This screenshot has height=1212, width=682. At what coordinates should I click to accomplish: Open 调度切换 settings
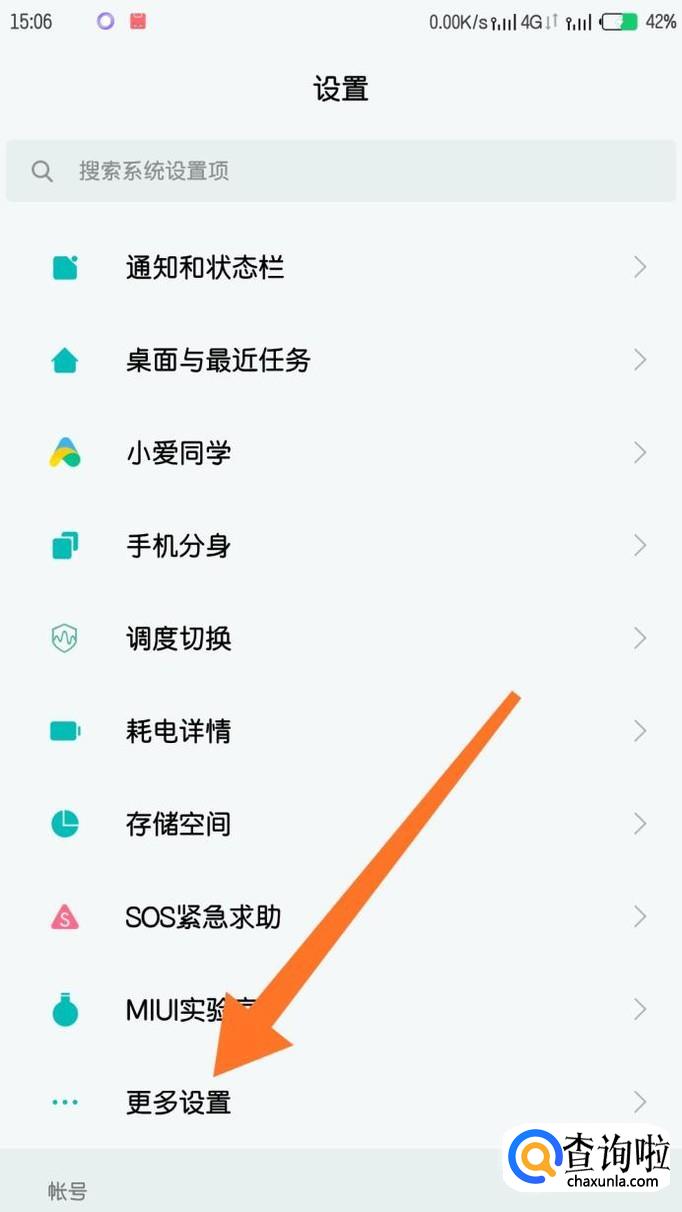pos(341,638)
